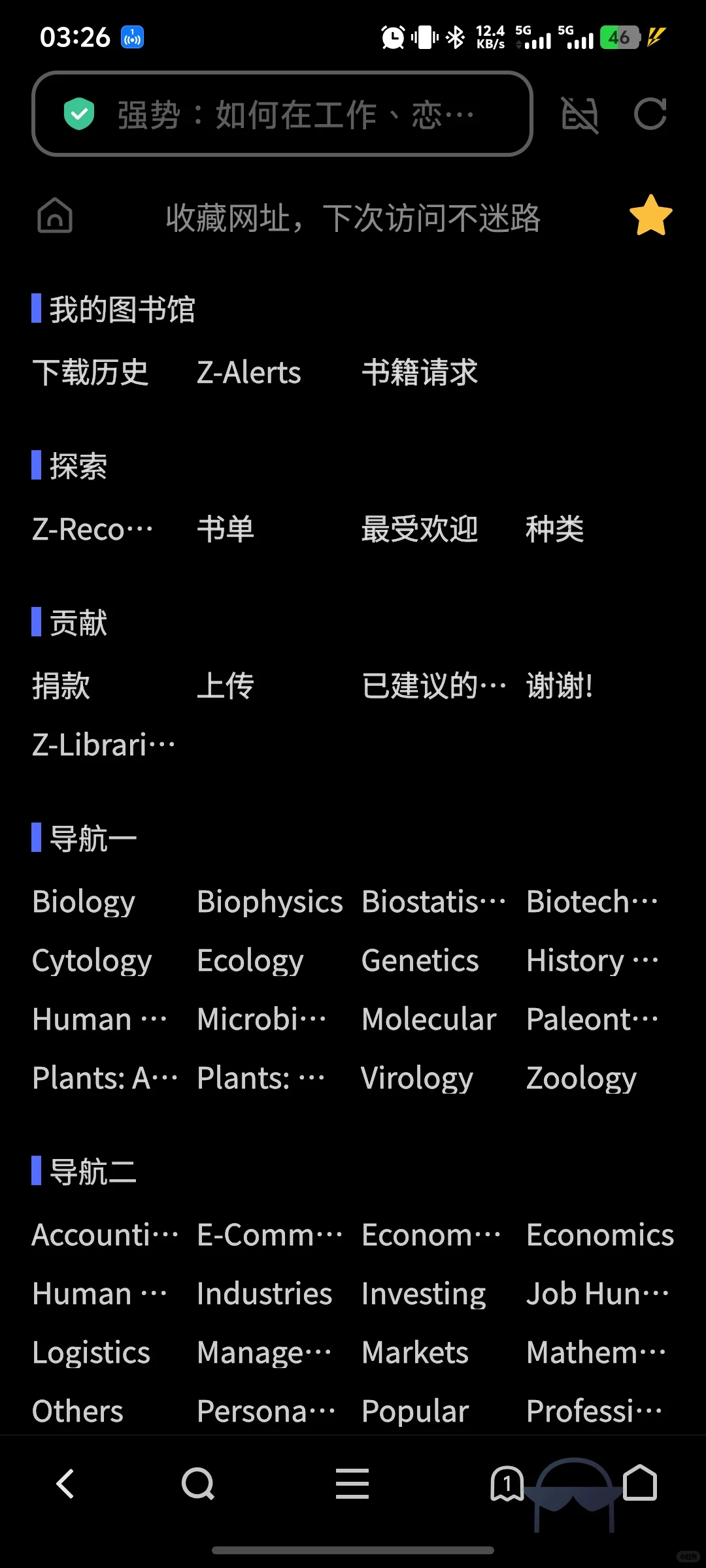Image resolution: width=706 pixels, height=1568 pixels.
Task: Select the Economics category
Action: (x=600, y=1235)
